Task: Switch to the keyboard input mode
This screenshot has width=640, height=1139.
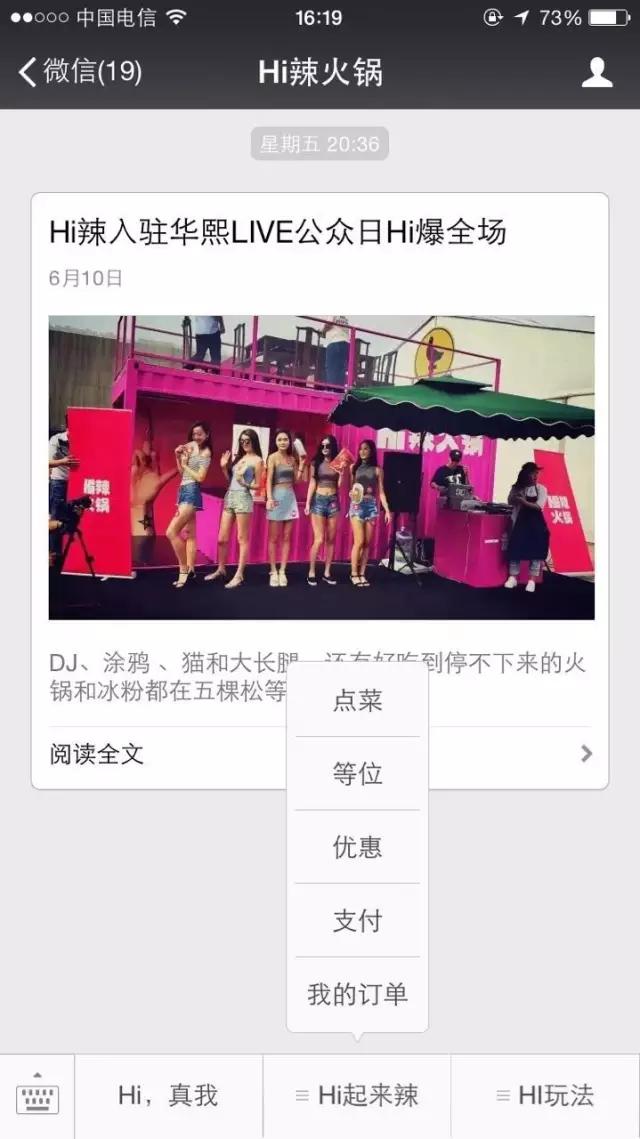Action: (x=37, y=1096)
